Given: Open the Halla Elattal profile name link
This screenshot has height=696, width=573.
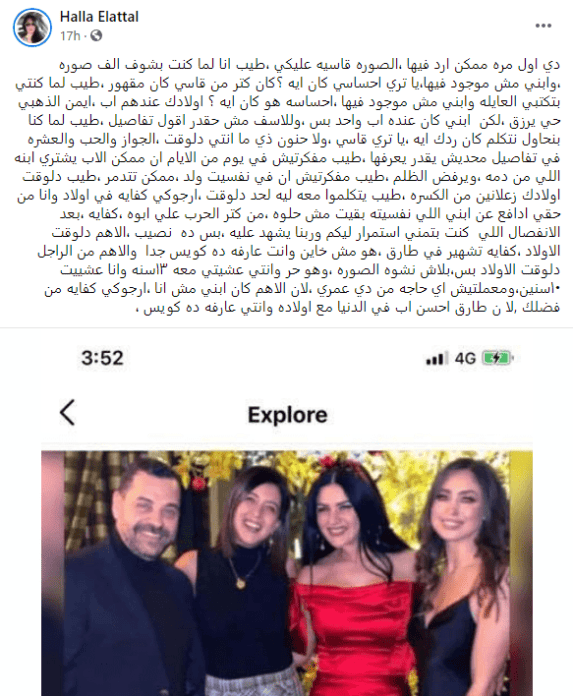Looking at the screenshot, I should coord(99,17).
